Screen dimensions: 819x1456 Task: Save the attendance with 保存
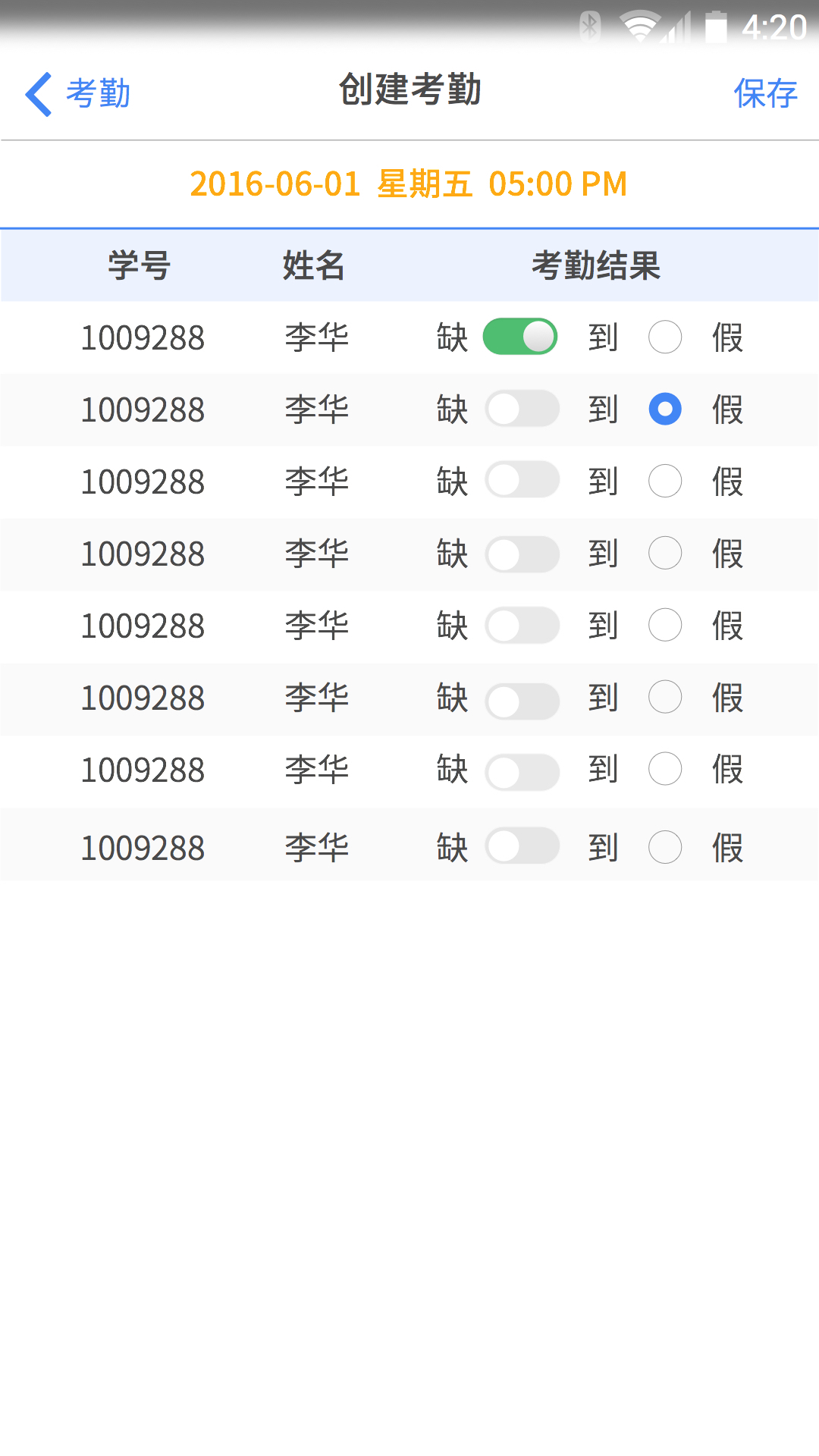tap(765, 94)
